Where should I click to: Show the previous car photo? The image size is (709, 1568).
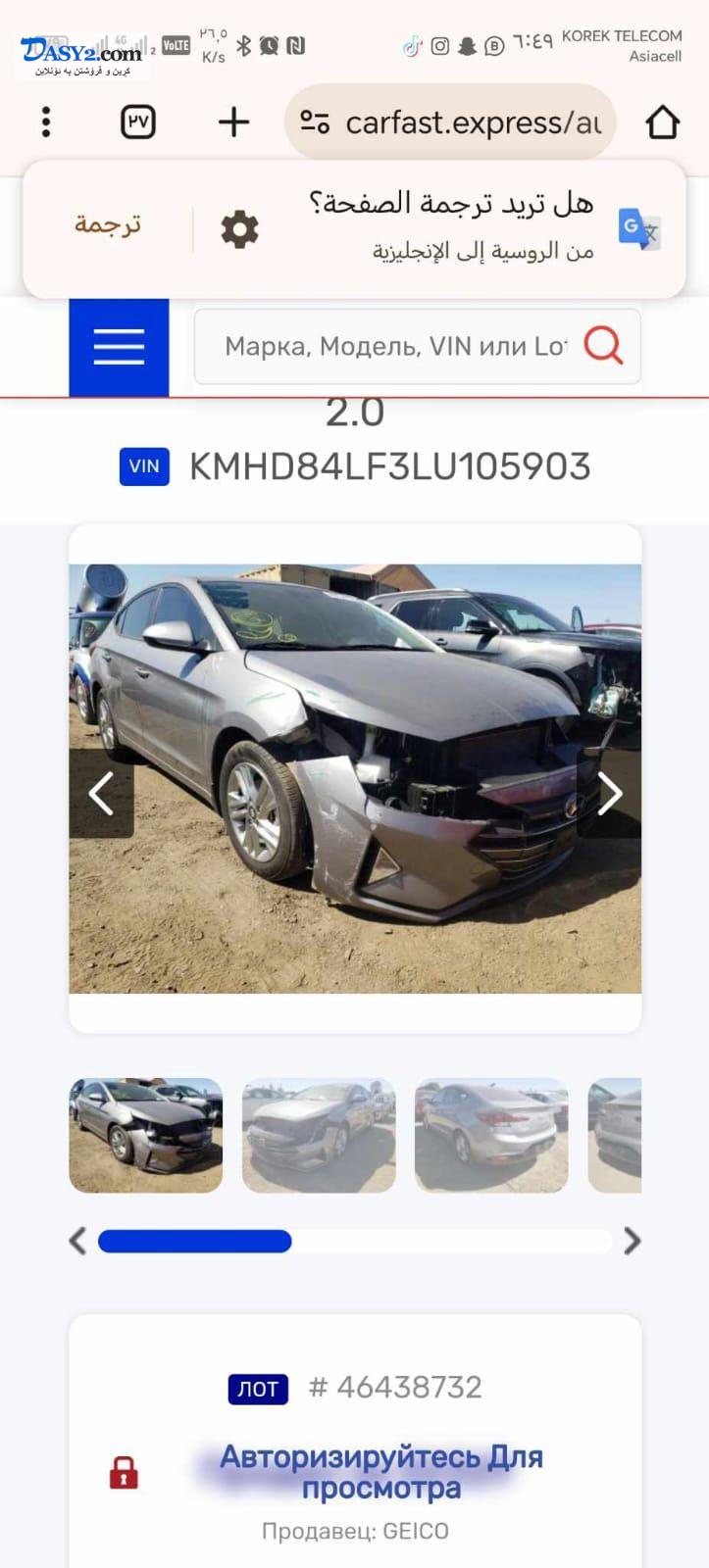(101, 794)
